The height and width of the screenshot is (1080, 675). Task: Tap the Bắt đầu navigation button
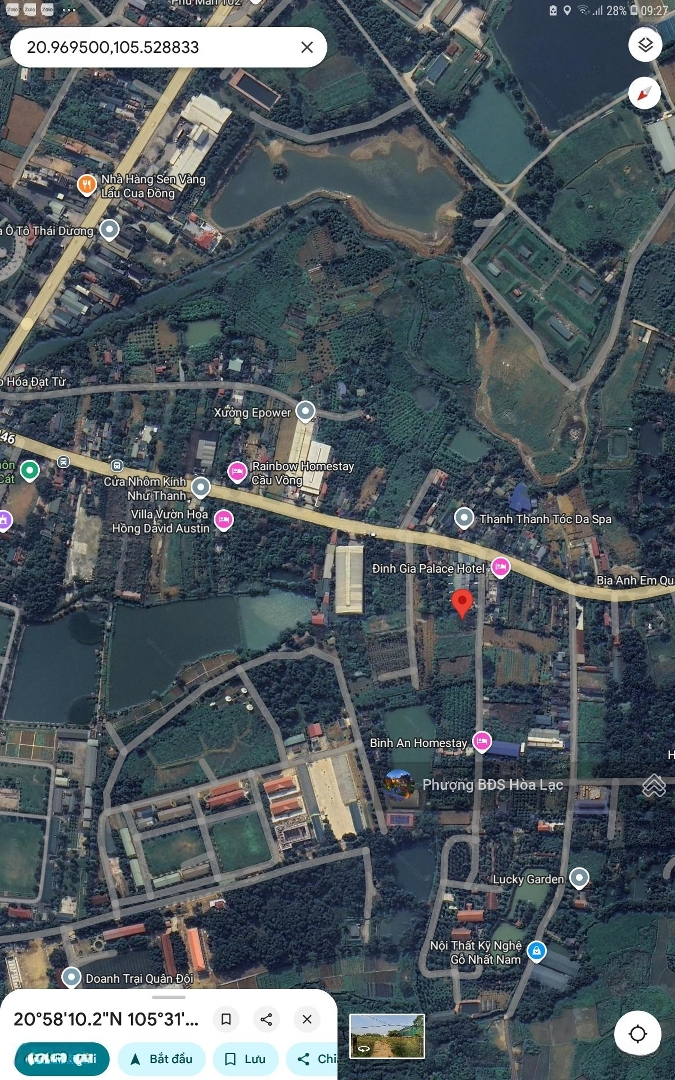[x=162, y=1058]
